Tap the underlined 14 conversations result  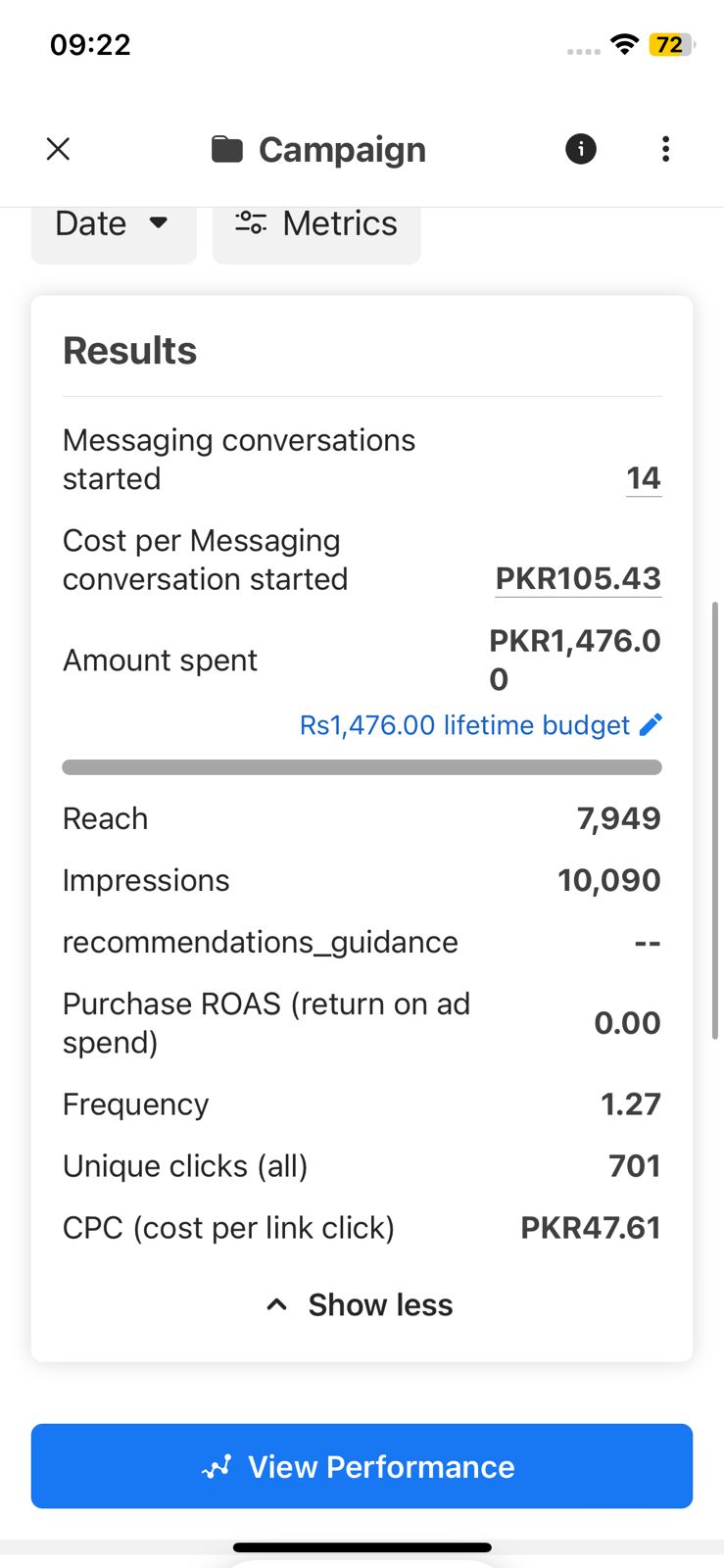[643, 478]
